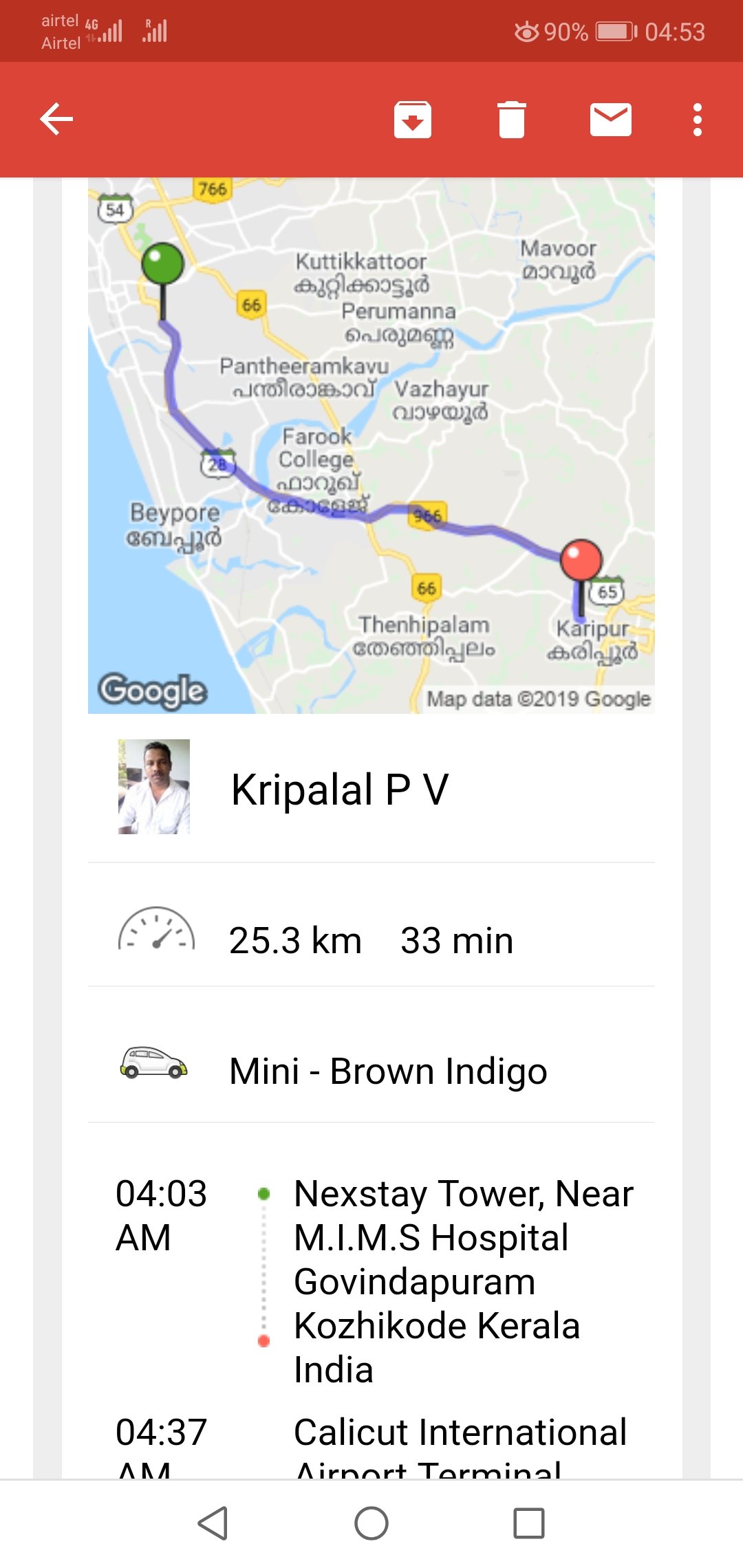Image resolution: width=743 pixels, height=1568 pixels.
Task: Open the overflow menu
Action: coord(697,120)
